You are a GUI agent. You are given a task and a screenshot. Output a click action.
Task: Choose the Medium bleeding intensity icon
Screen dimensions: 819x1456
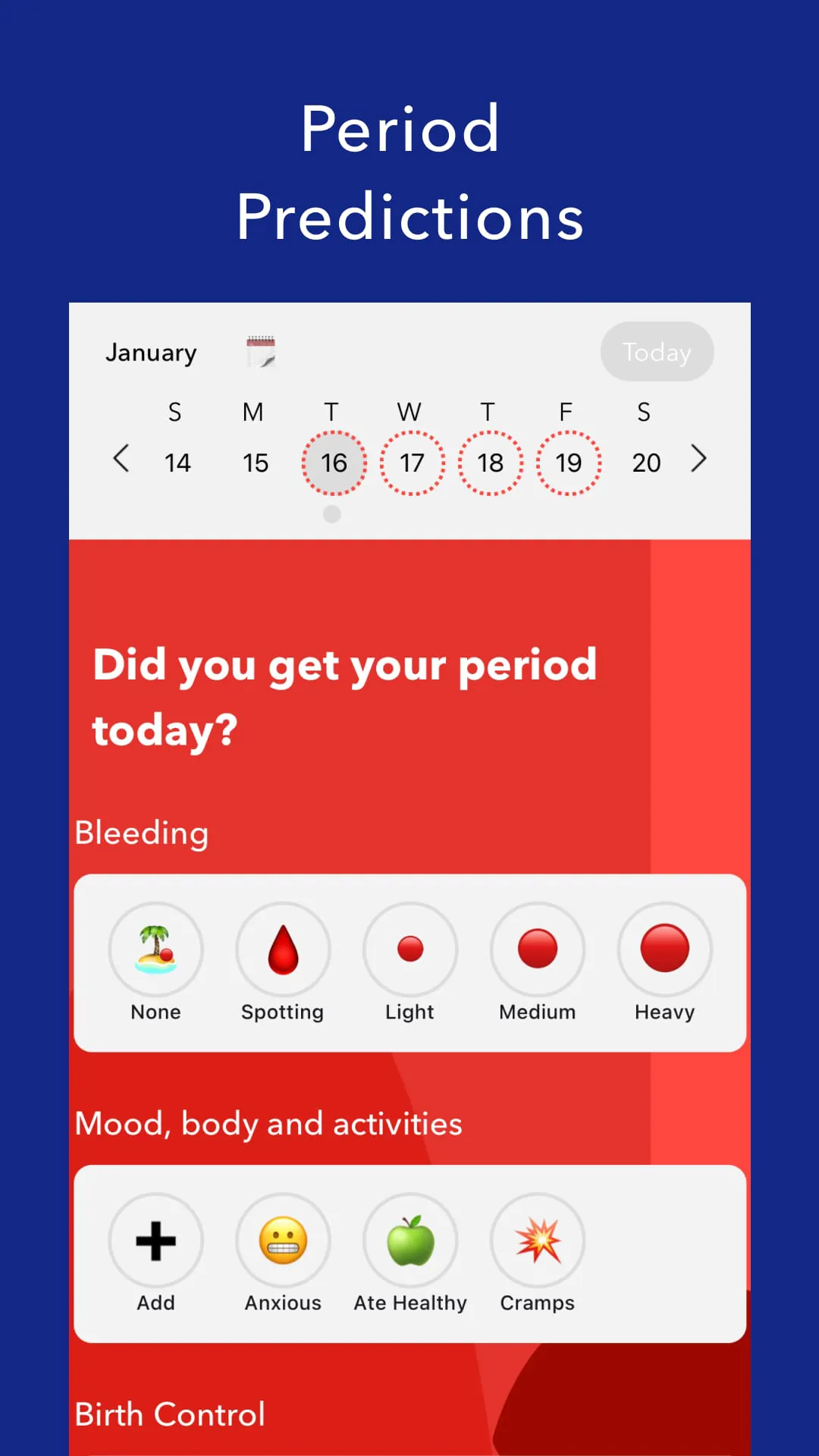[537, 948]
